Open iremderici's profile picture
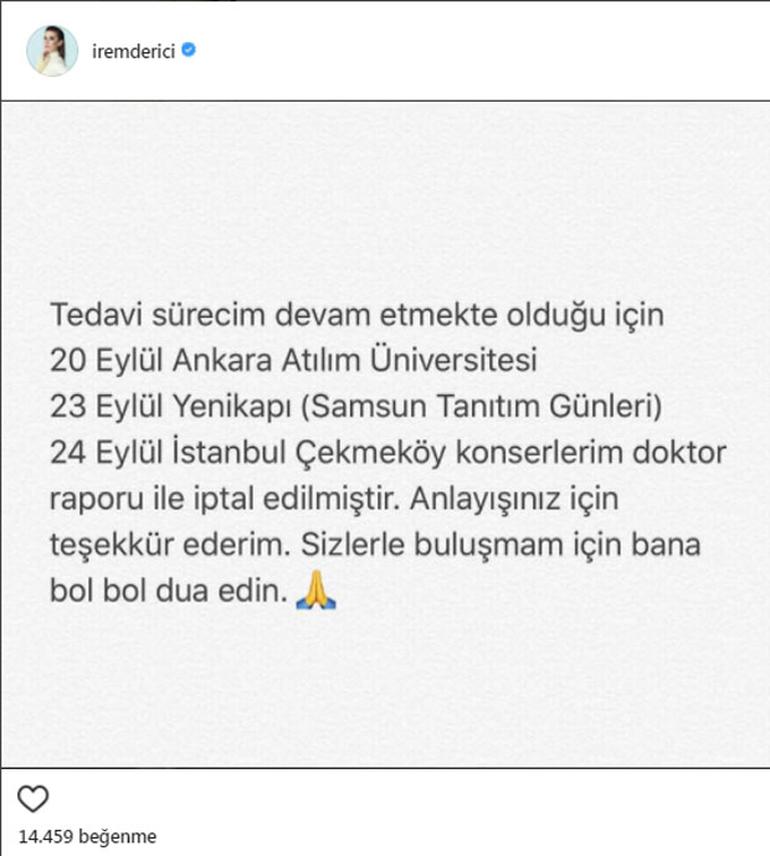Screen dimensions: 770x856 click(52, 51)
